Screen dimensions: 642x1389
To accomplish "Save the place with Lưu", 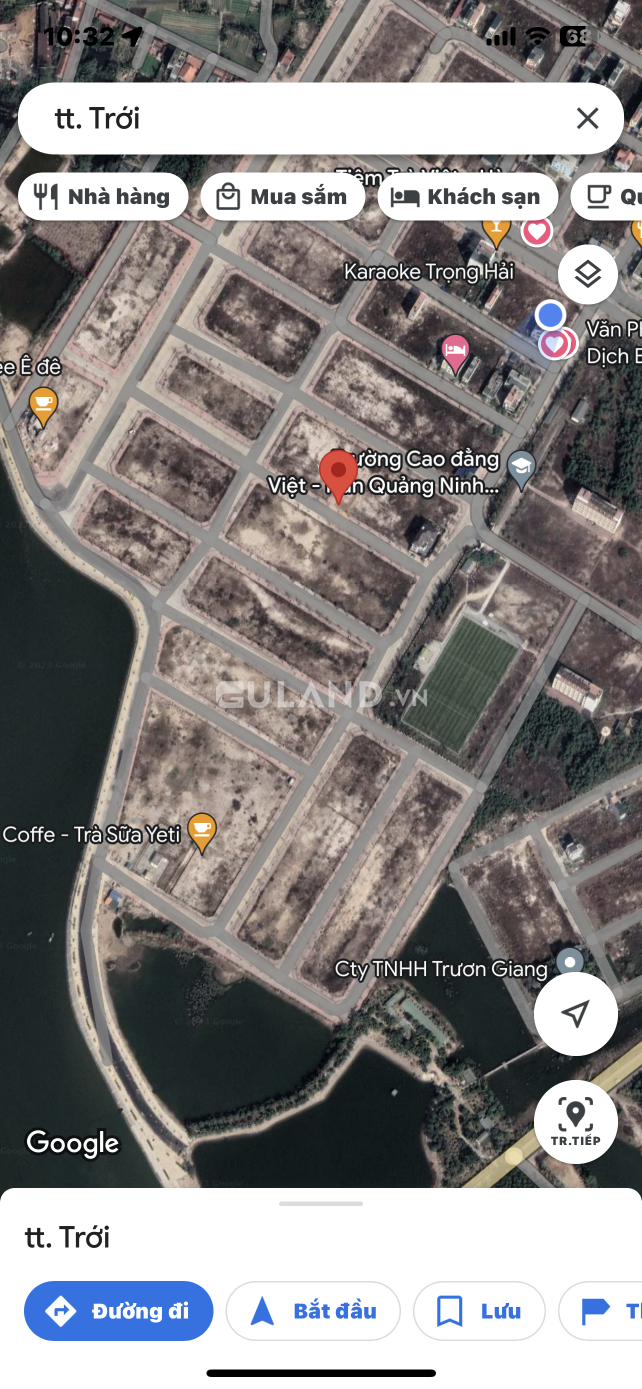I will point(479,1310).
